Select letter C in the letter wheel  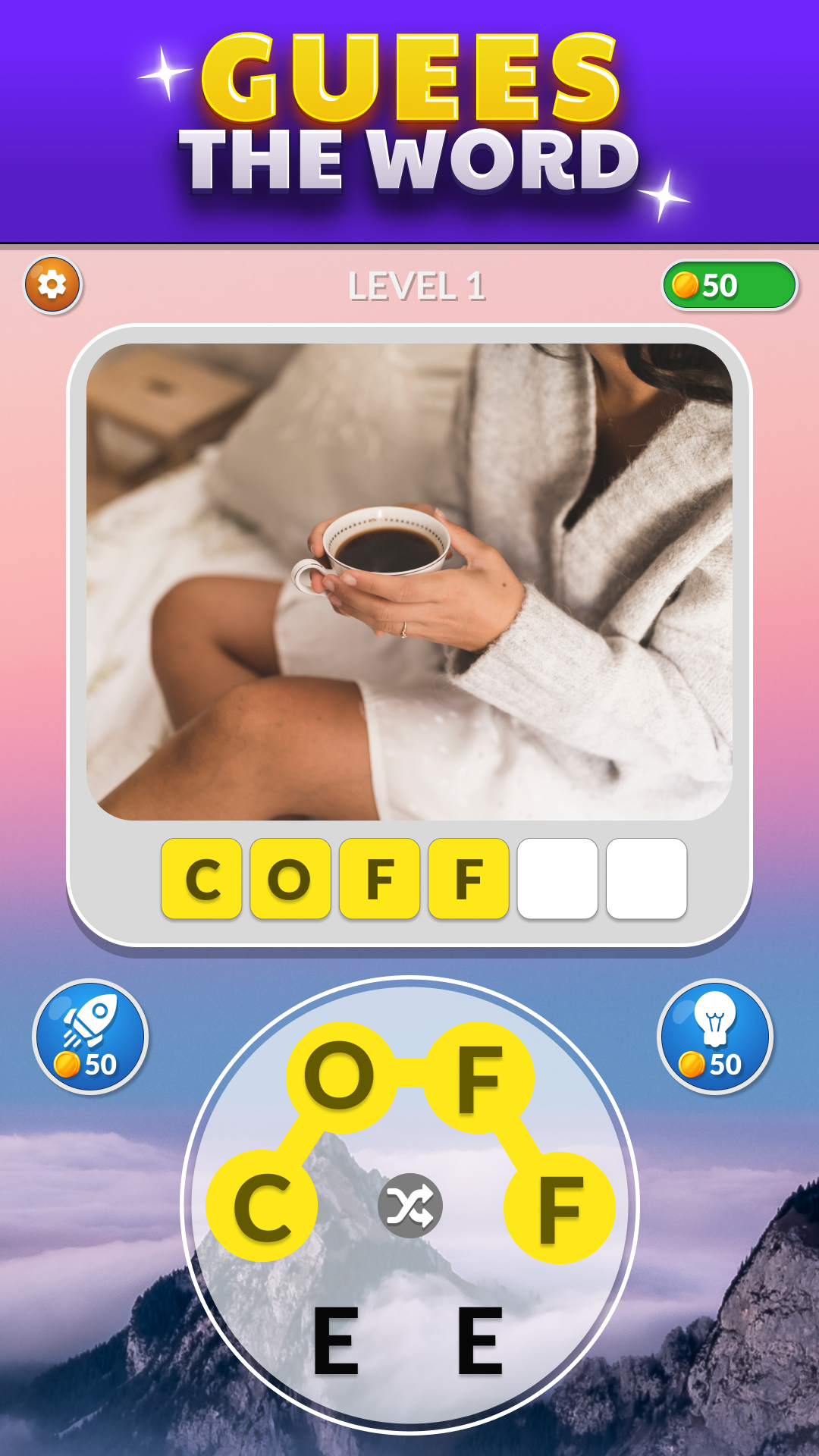[262, 1207]
